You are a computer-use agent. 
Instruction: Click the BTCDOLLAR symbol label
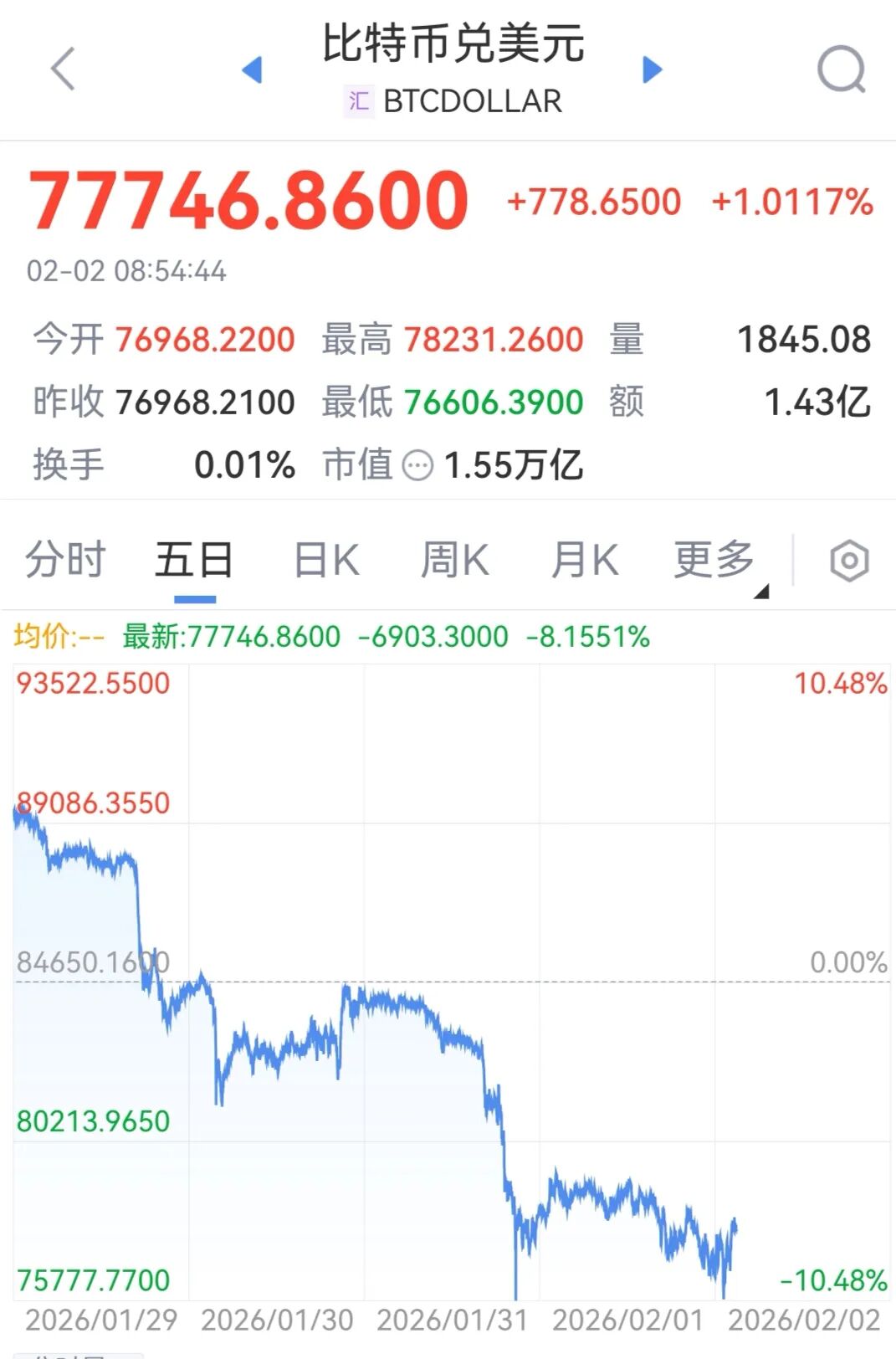tap(474, 100)
